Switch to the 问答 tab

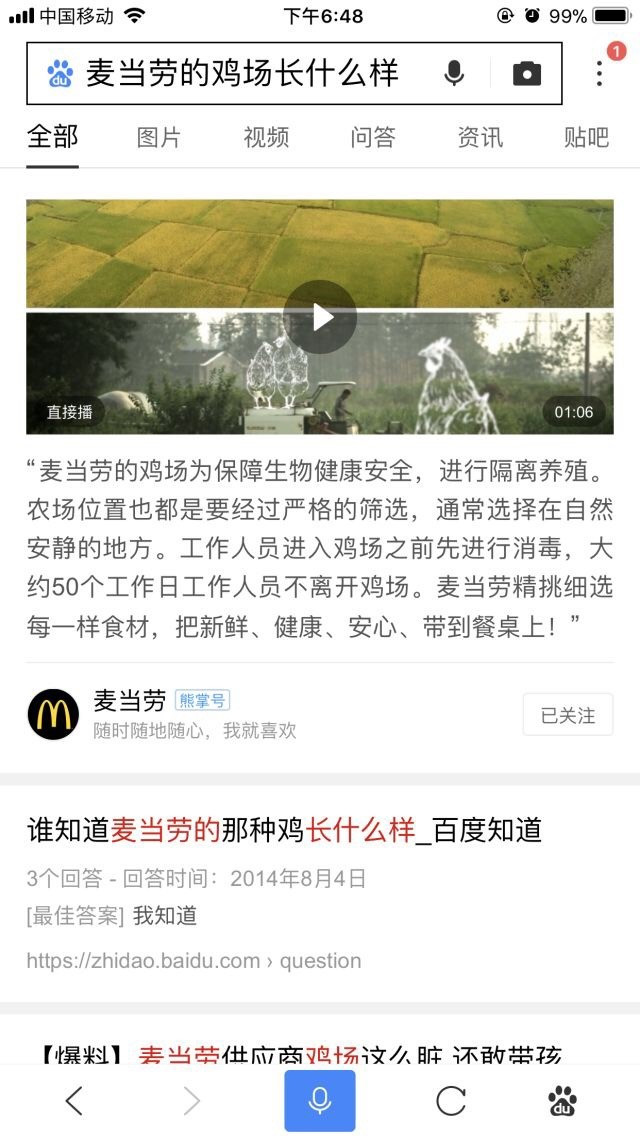pos(373,138)
